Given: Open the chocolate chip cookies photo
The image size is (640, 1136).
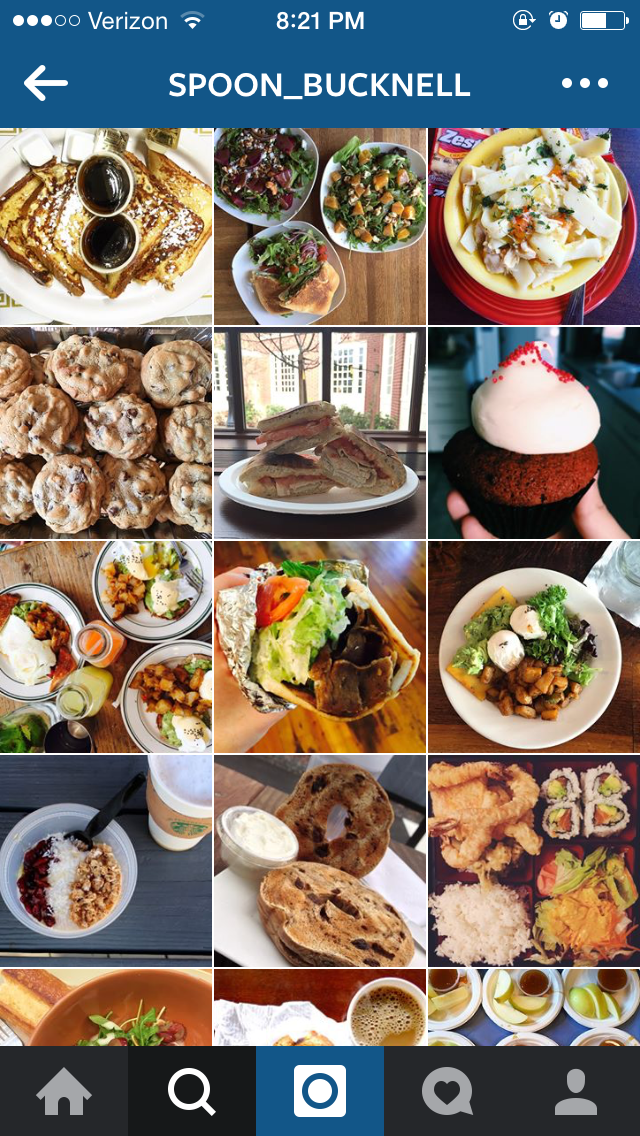Looking at the screenshot, I should click(106, 433).
